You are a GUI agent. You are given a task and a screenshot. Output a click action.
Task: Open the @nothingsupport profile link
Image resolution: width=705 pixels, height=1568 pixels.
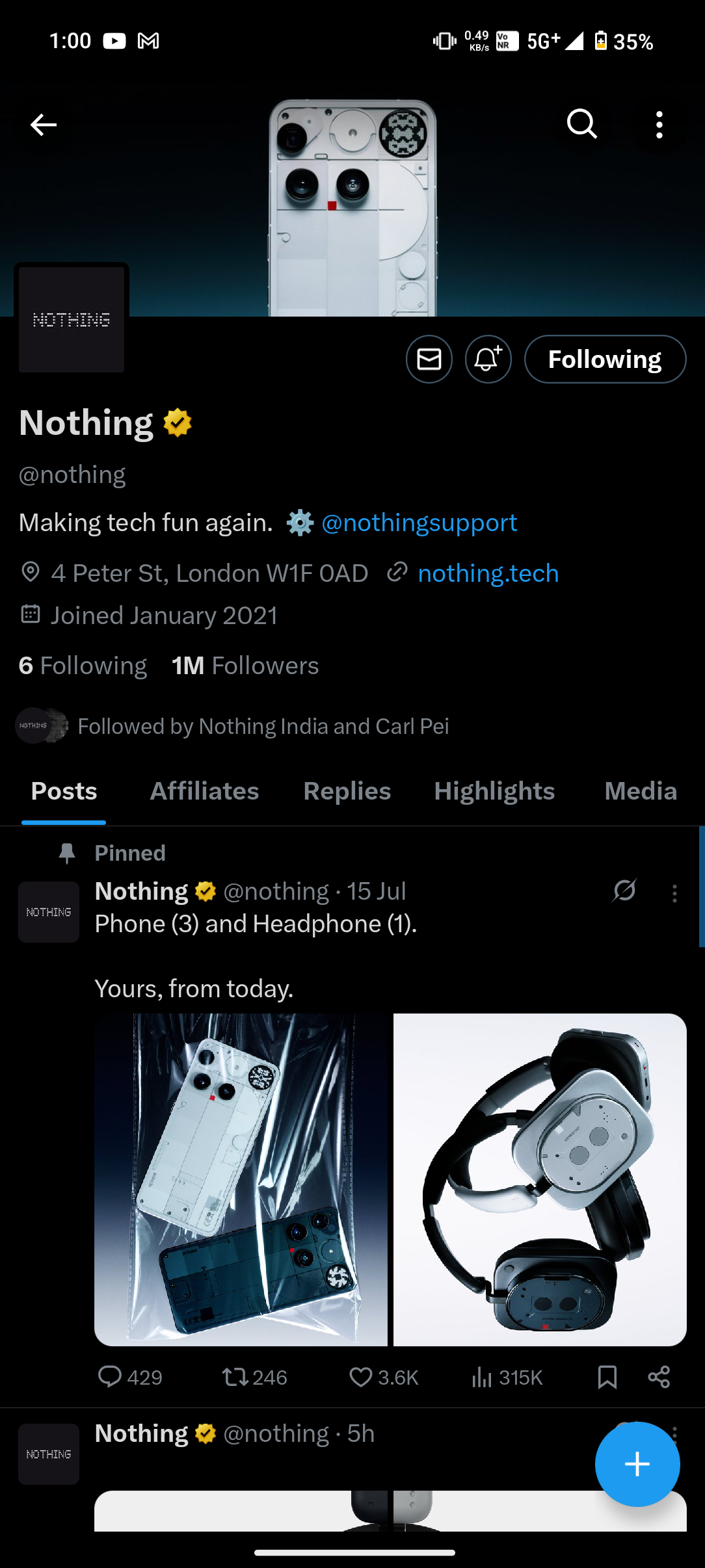coord(419,523)
